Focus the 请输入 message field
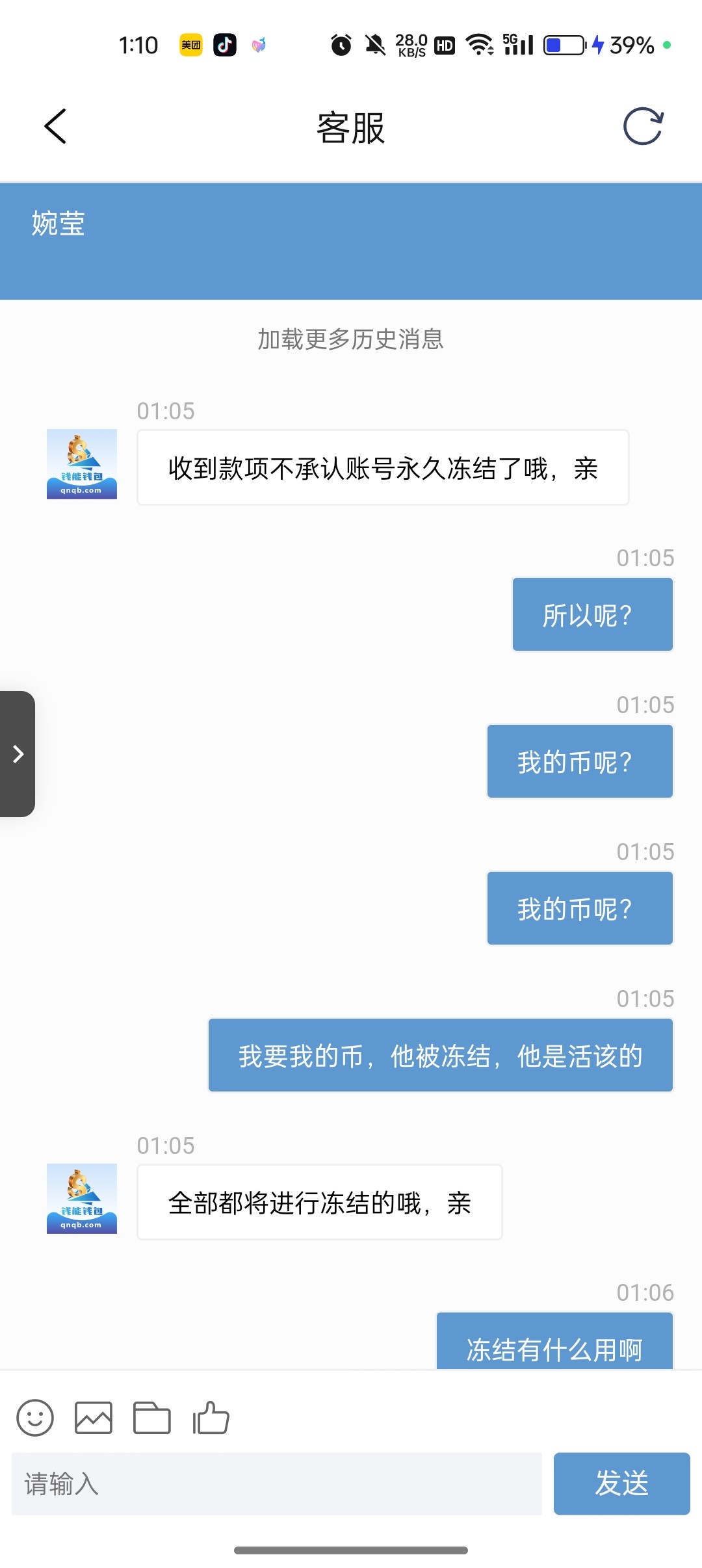The height and width of the screenshot is (1568, 702). [x=277, y=1483]
